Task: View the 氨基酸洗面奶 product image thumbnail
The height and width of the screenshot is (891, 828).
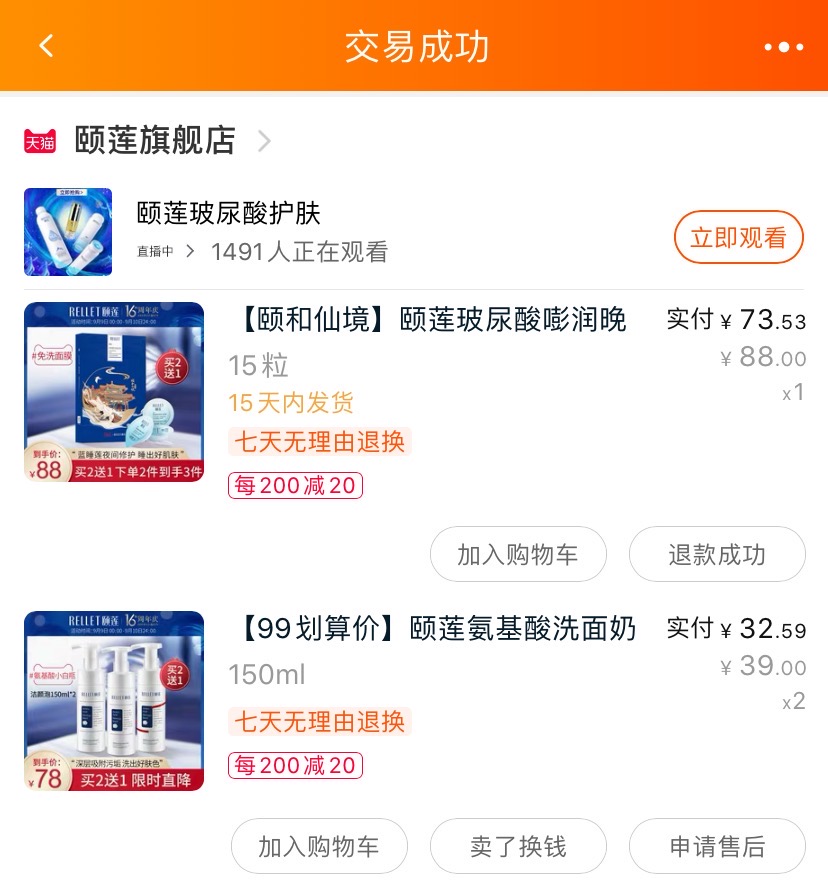Action: coord(113,700)
